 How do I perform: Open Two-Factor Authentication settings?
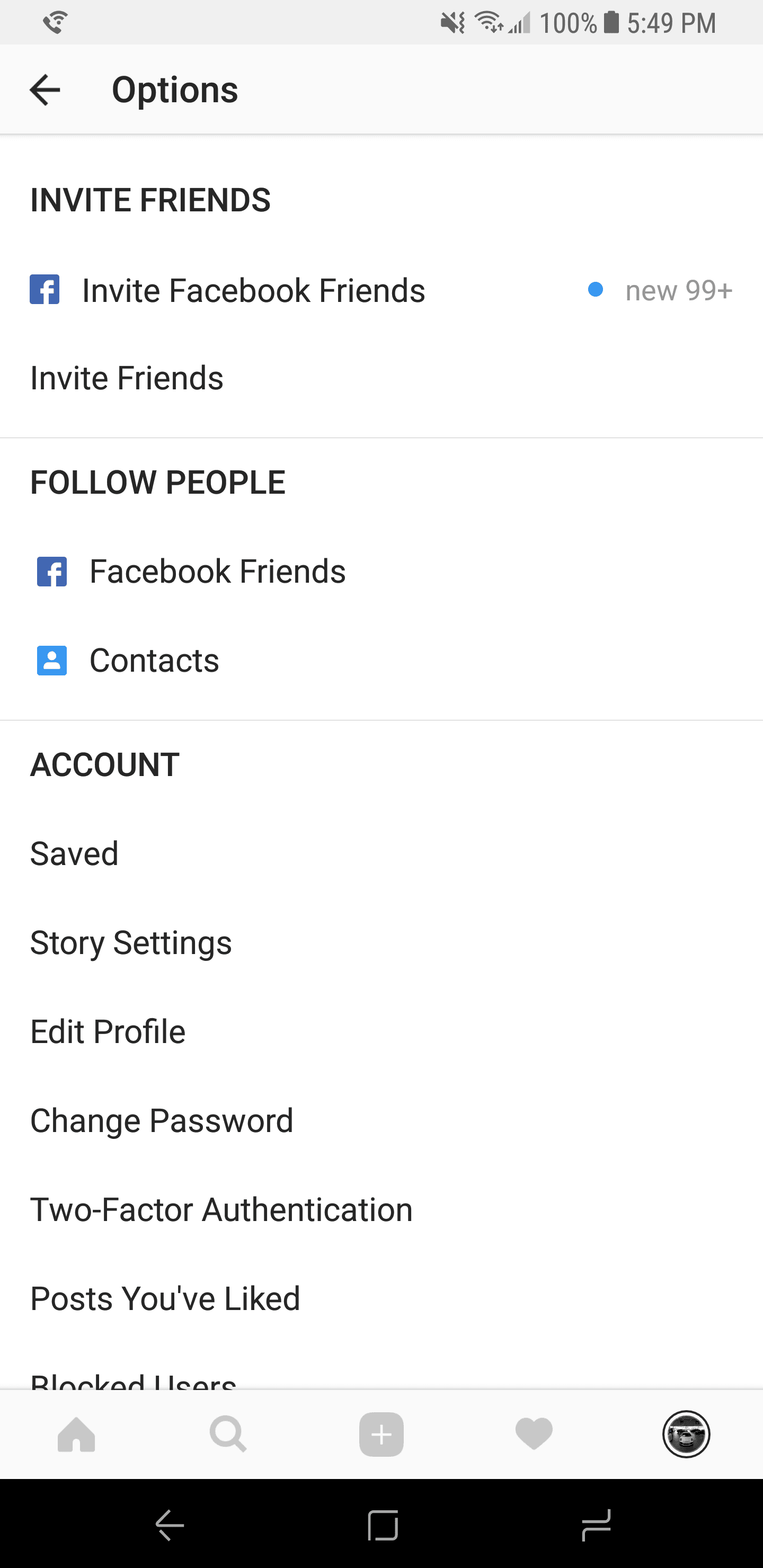coord(221,1209)
